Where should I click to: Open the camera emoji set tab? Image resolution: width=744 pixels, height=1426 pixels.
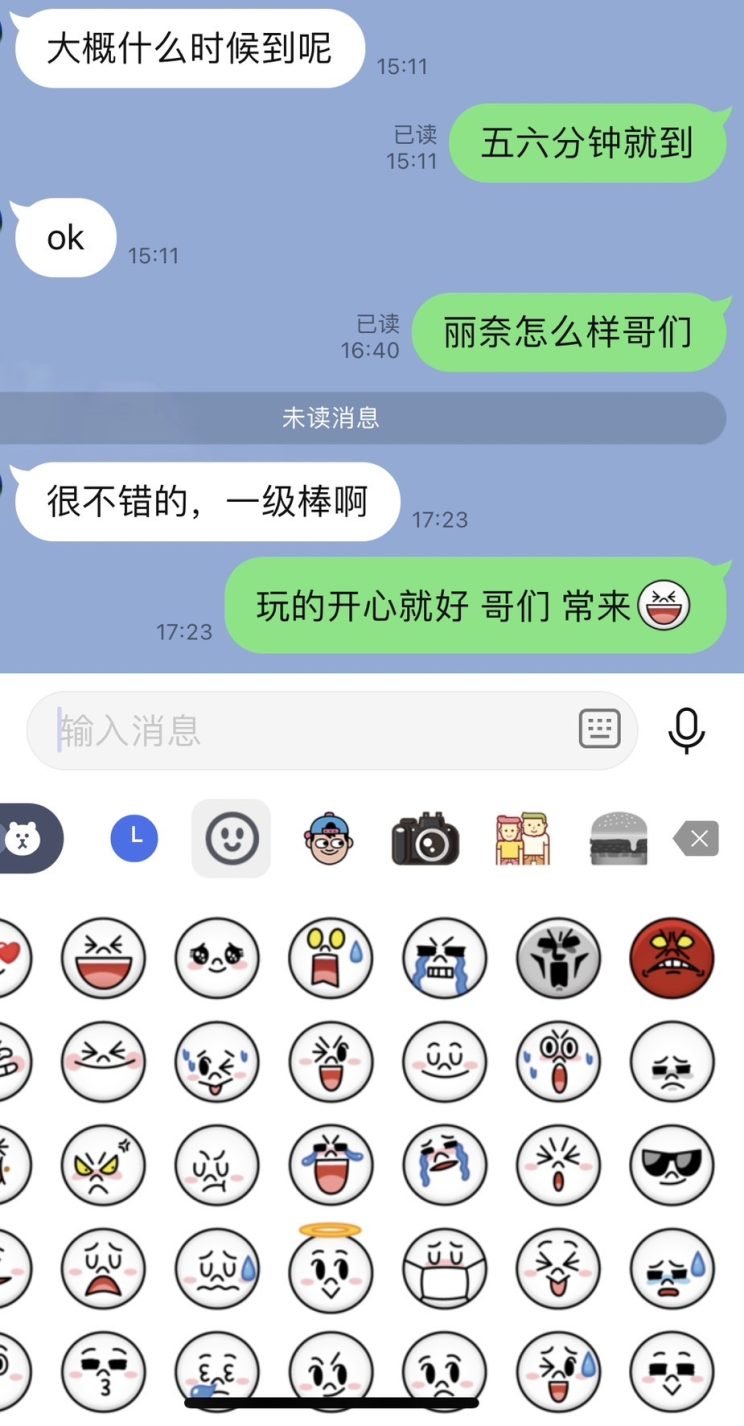[x=425, y=839]
